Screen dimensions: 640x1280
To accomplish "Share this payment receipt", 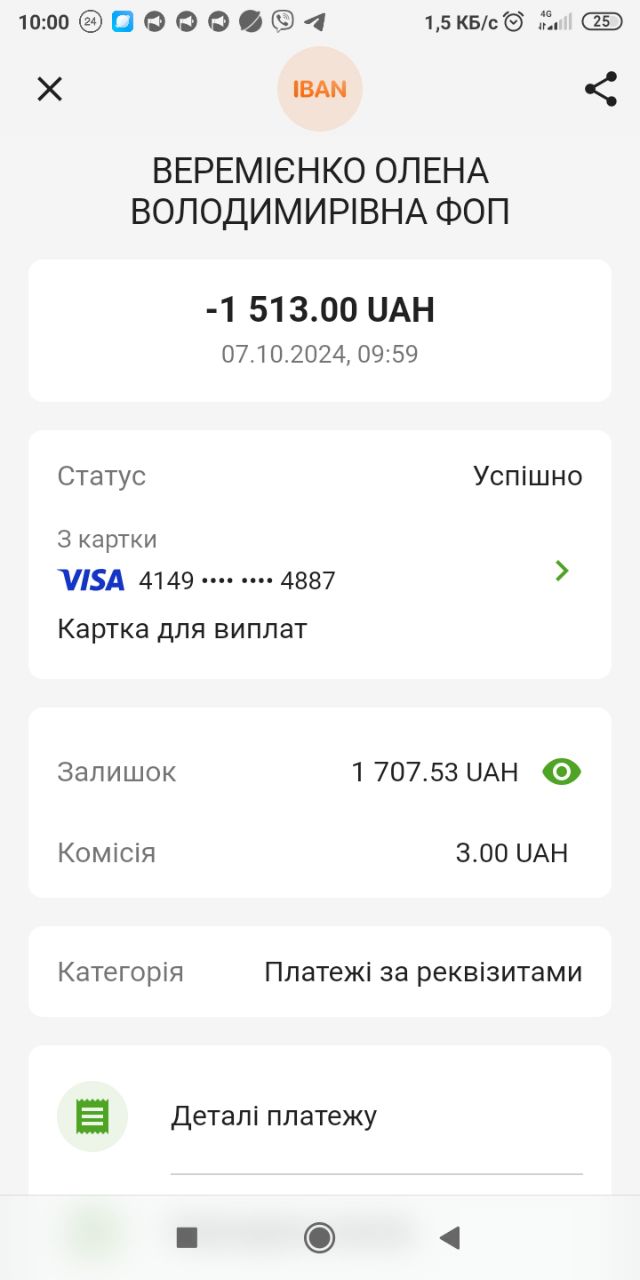I will [600, 89].
